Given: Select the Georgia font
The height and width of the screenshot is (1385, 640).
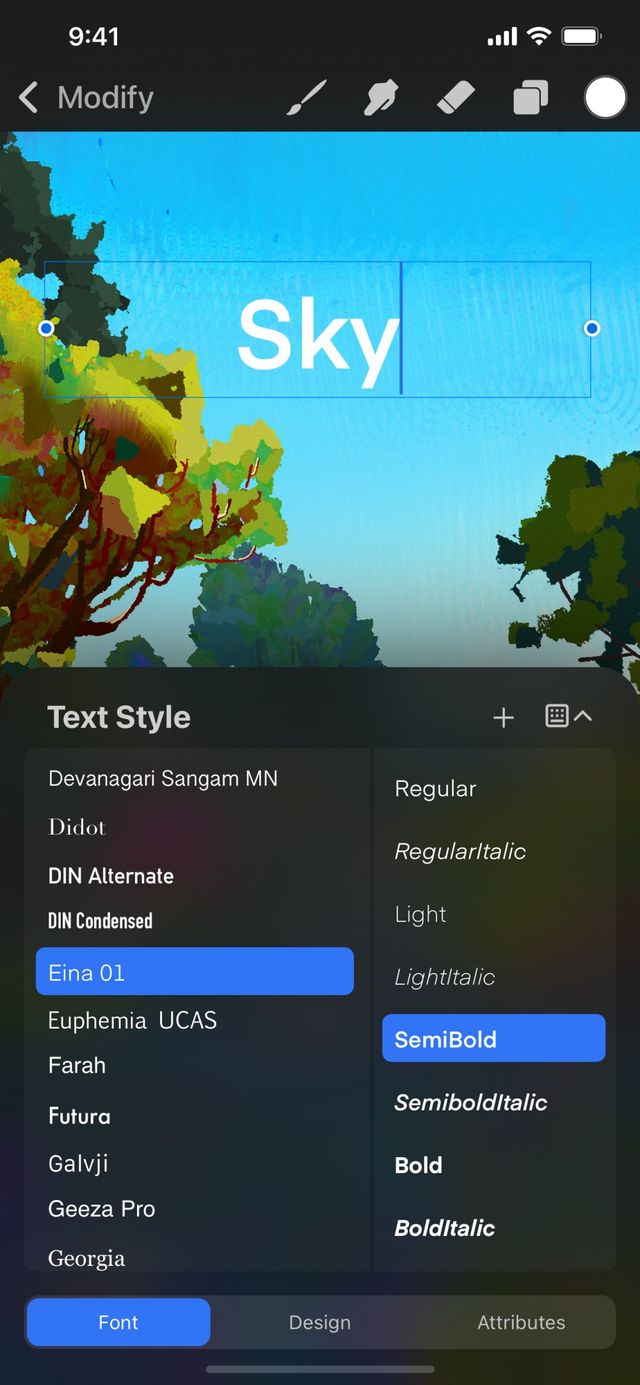Looking at the screenshot, I should click(x=86, y=1258).
